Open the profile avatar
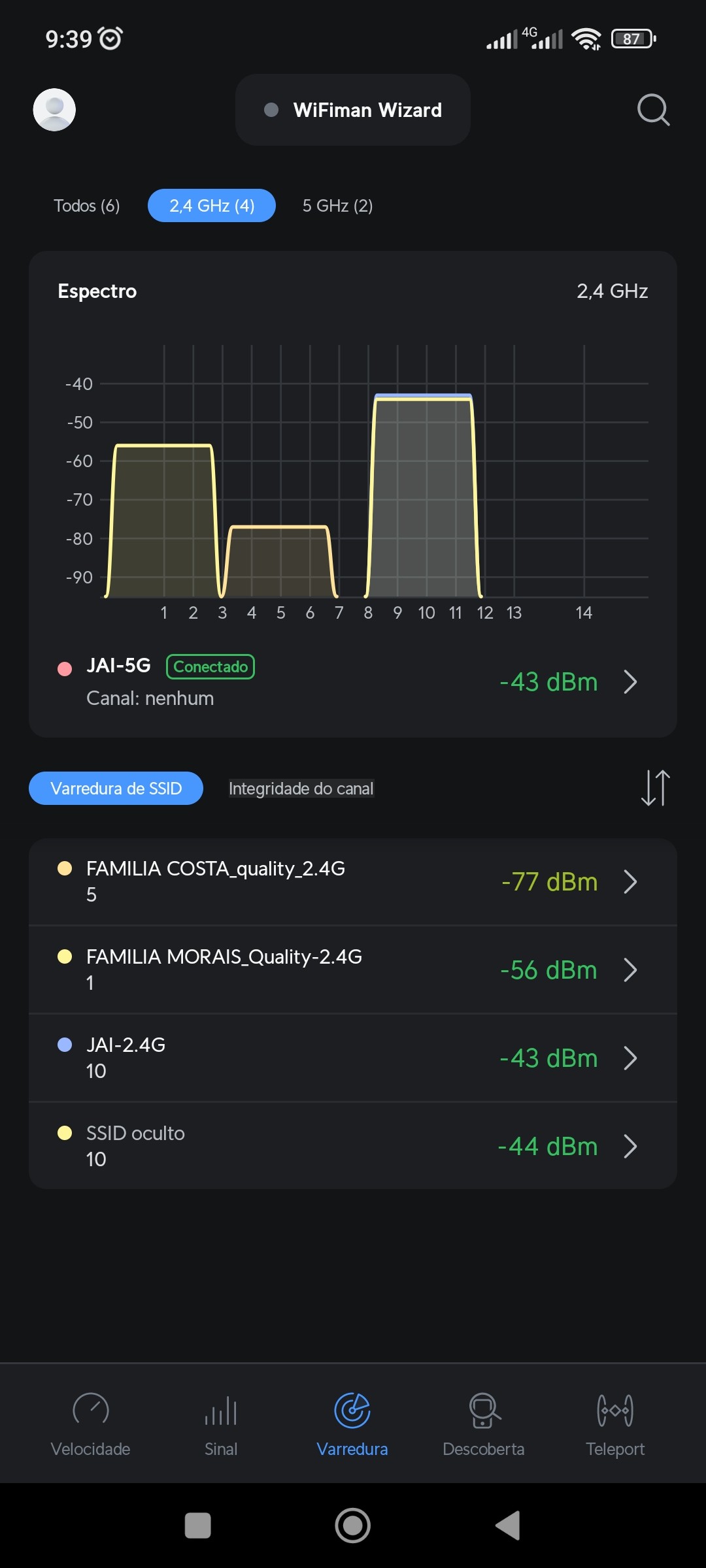706x1568 pixels. (54, 110)
